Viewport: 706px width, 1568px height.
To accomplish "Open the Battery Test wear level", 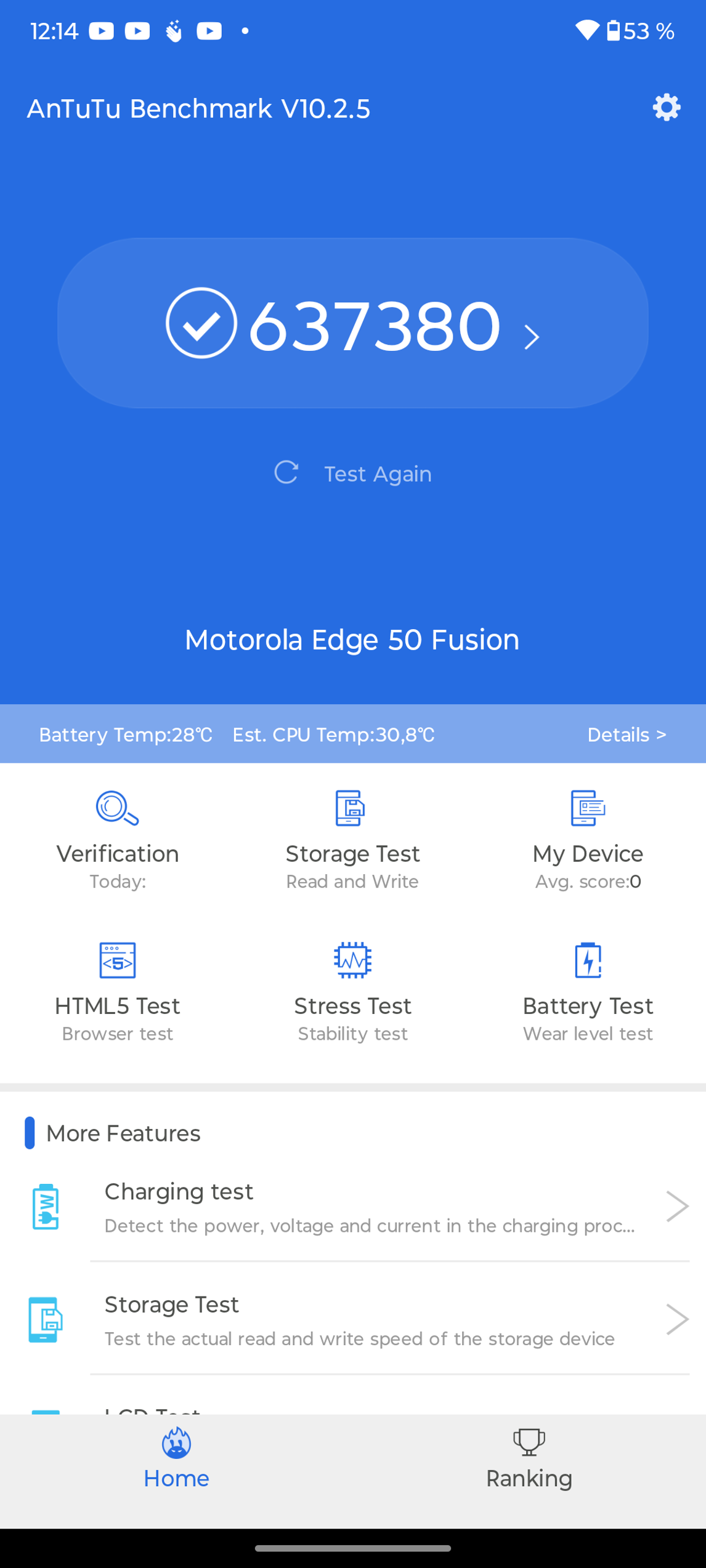I will (588, 992).
